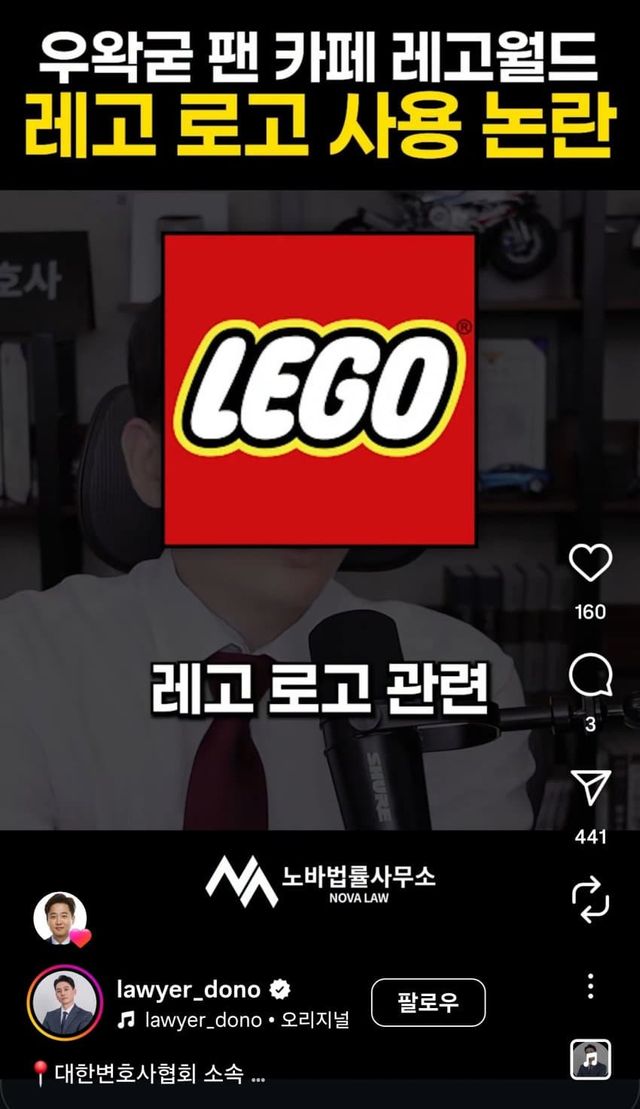Like this reel with the heart icon
Image resolution: width=640 pixels, height=1109 pixels.
click(590, 564)
